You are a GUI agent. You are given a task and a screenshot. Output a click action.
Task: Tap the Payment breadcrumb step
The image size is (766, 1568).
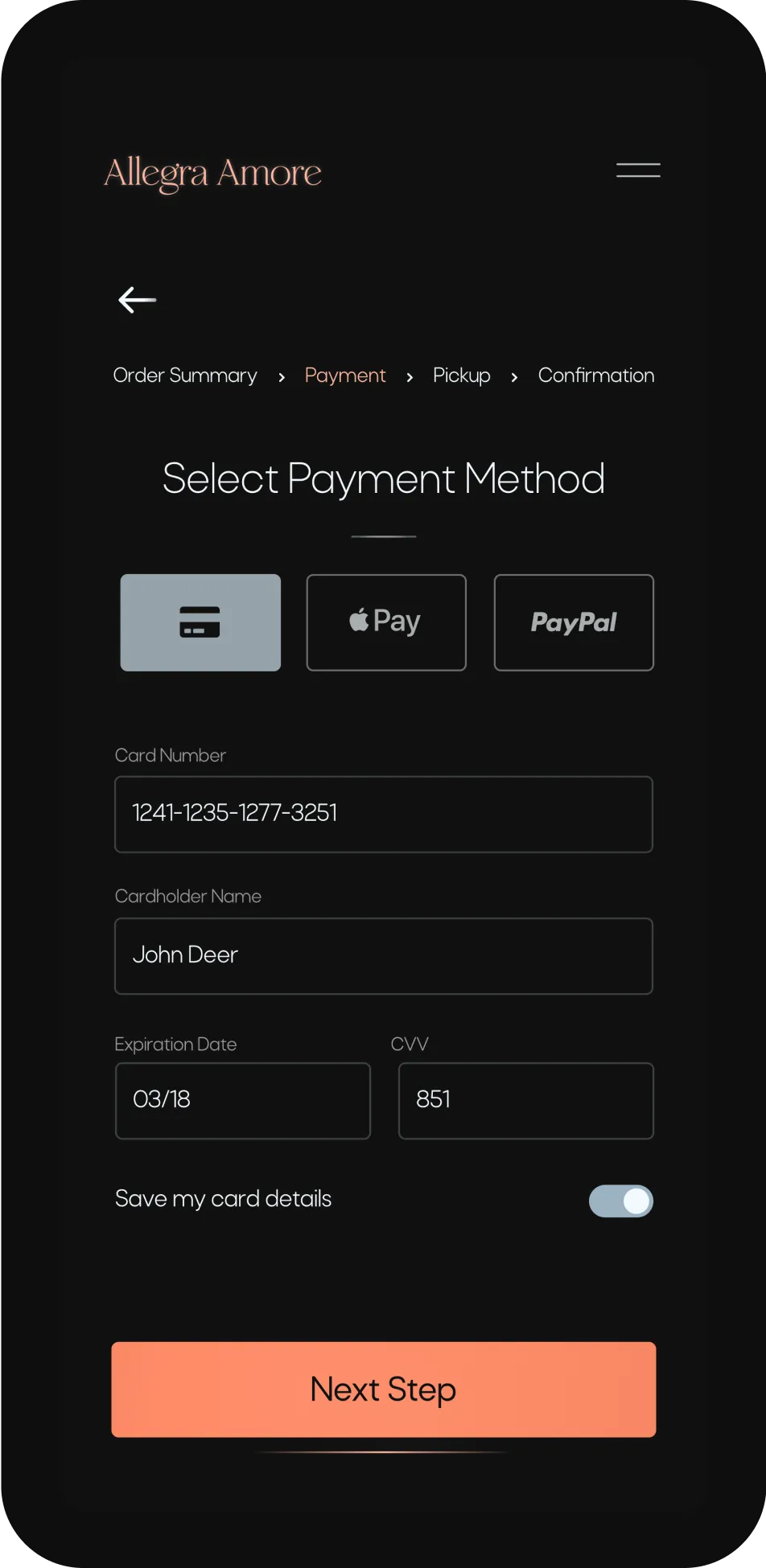pyautogui.click(x=345, y=376)
